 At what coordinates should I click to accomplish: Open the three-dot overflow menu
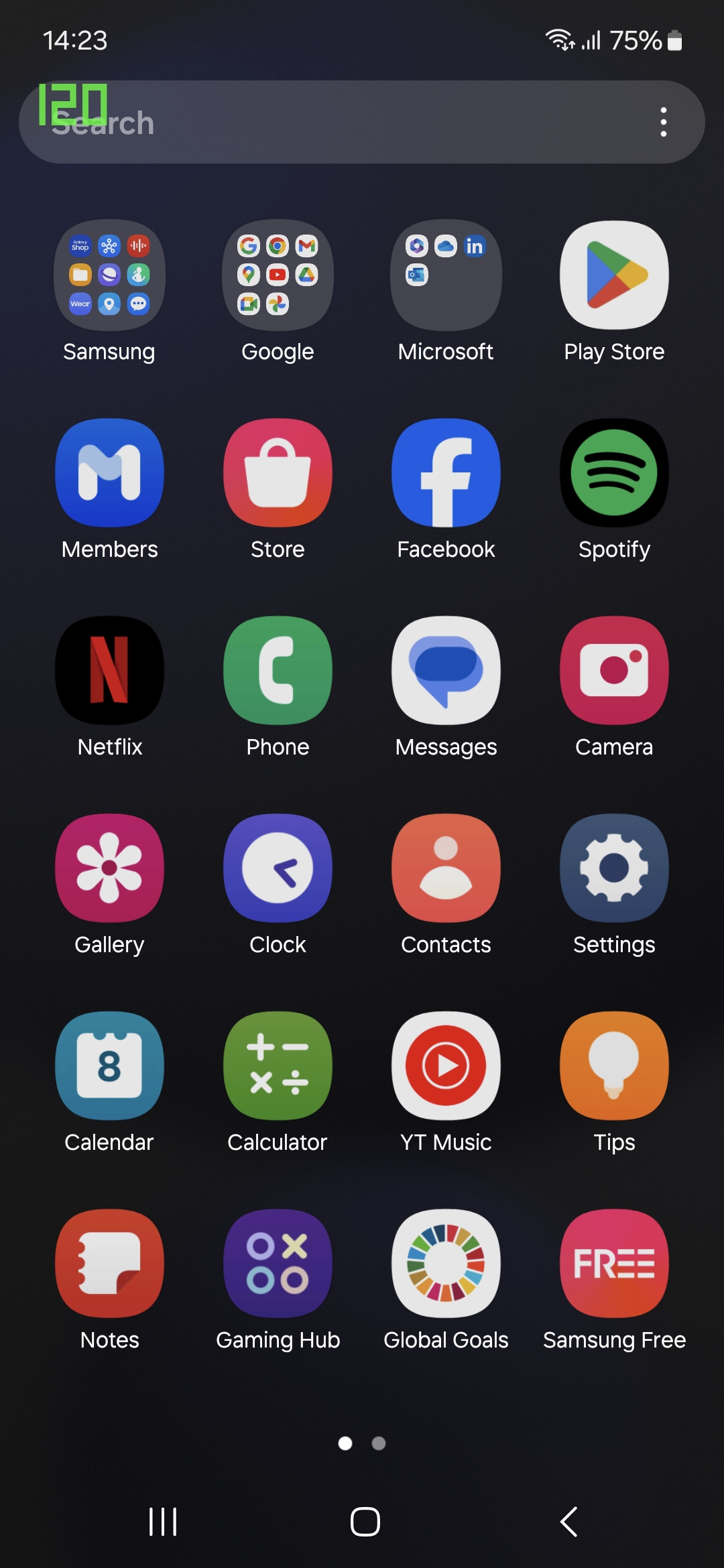(663, 123)
